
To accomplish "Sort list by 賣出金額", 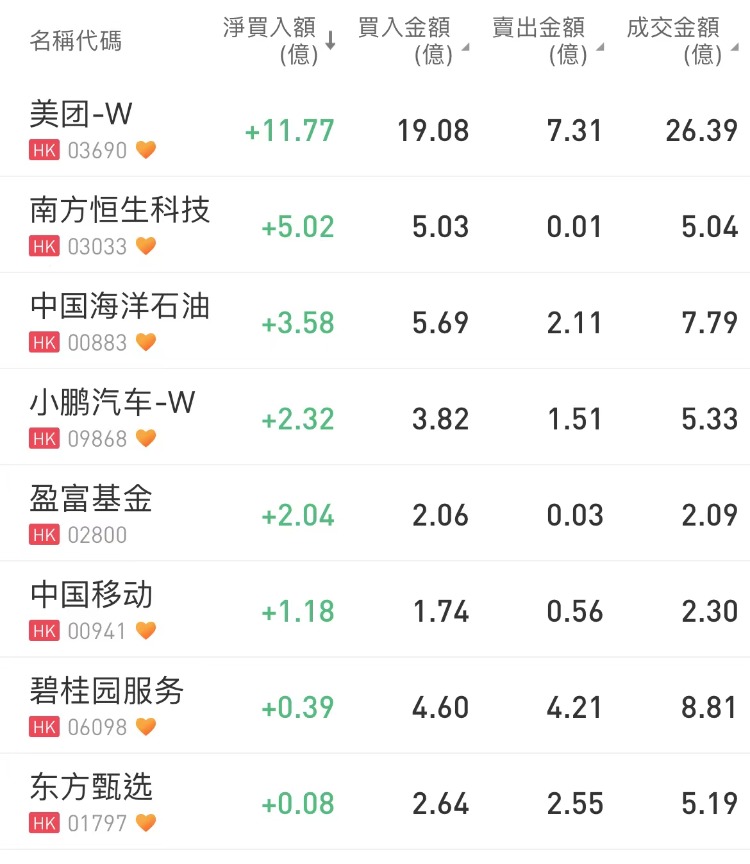I will pyautogui.click(x=546, y=40).
